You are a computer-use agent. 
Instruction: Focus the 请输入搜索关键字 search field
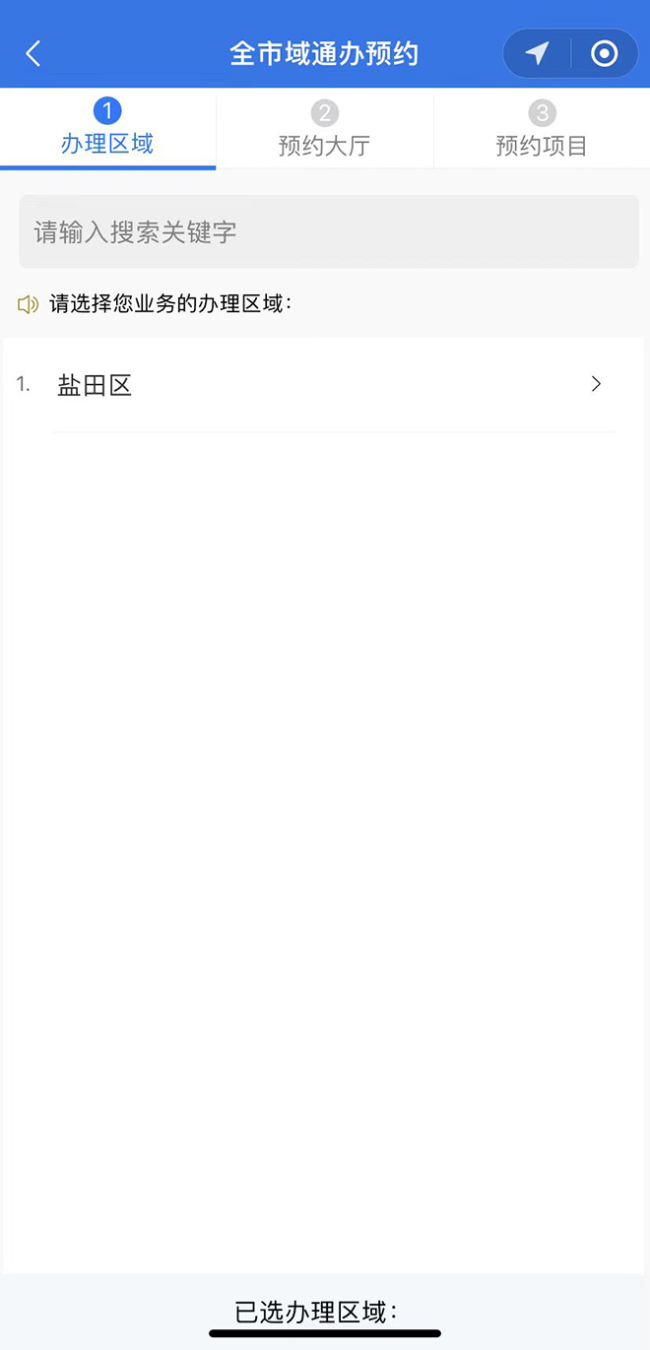(x=328, y=232)
